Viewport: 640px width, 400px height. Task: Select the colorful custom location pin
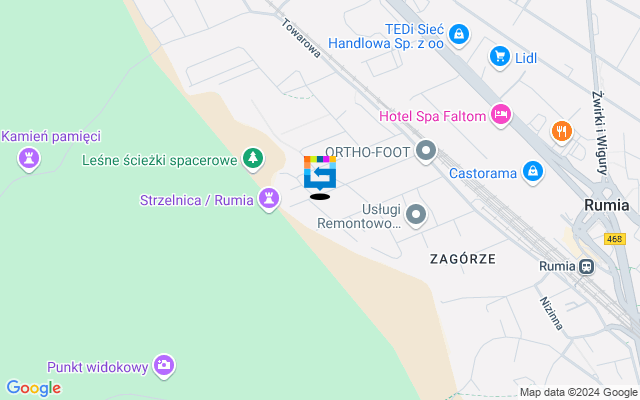coord(320,173)
